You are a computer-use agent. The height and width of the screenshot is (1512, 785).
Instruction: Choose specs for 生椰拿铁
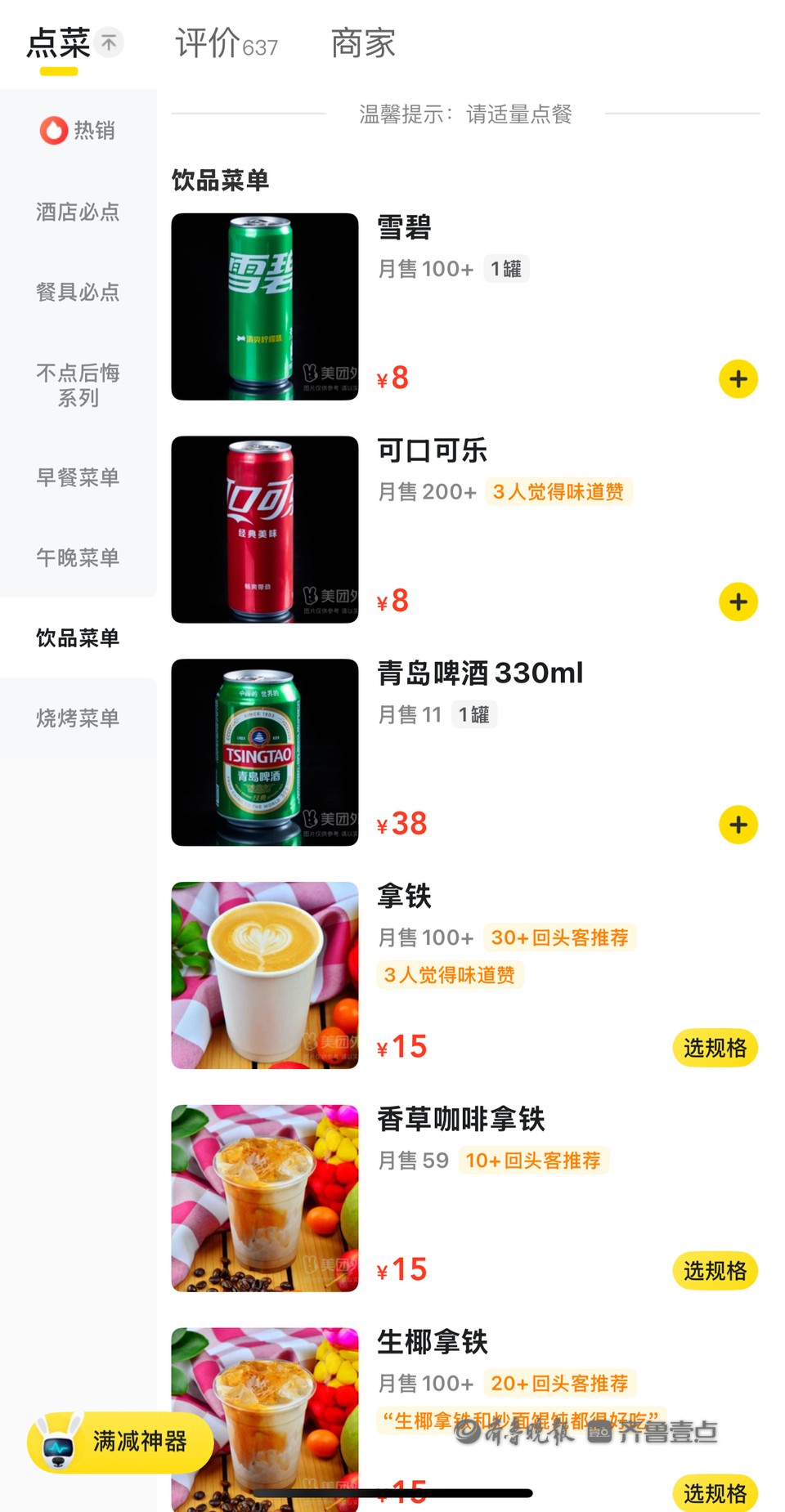click(715, 1493)
